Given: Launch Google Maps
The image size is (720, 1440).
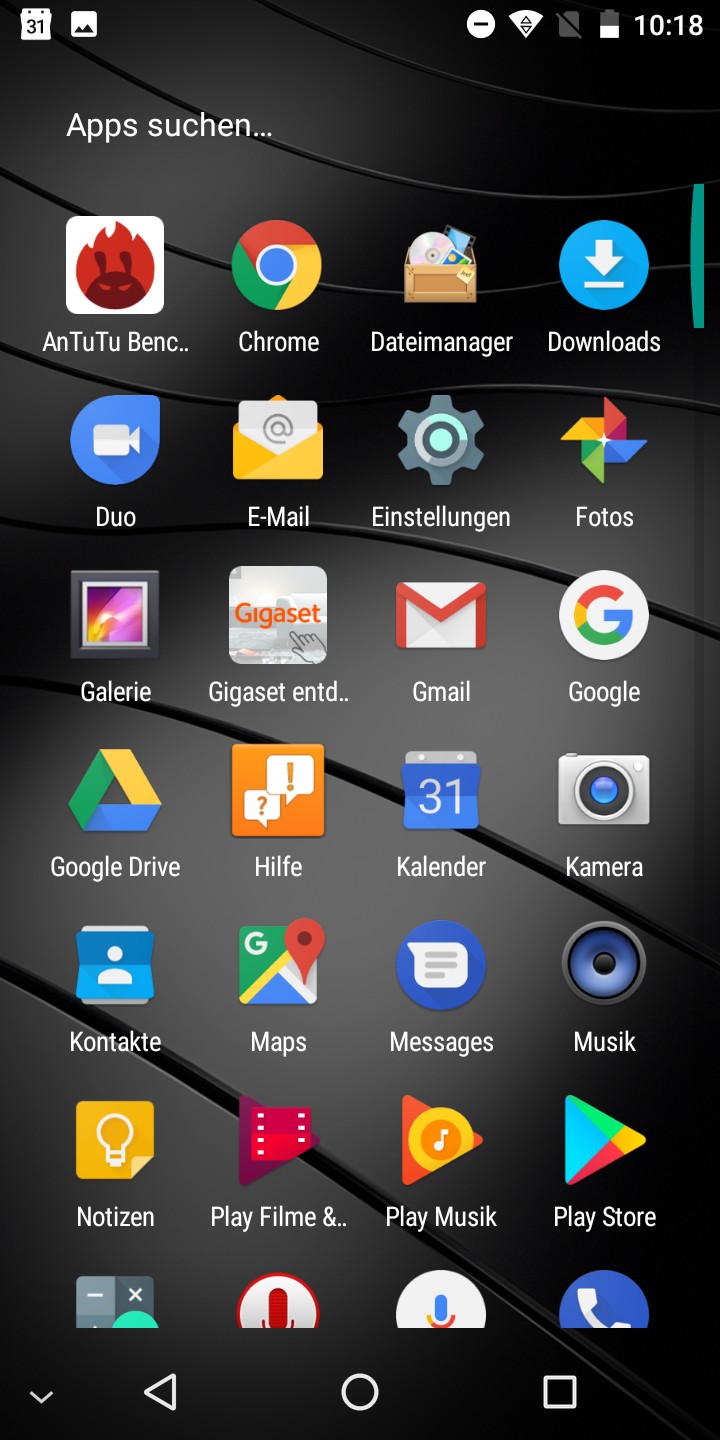Looking at the screenshot, I should pyautogui.click(x=277, y=966).
